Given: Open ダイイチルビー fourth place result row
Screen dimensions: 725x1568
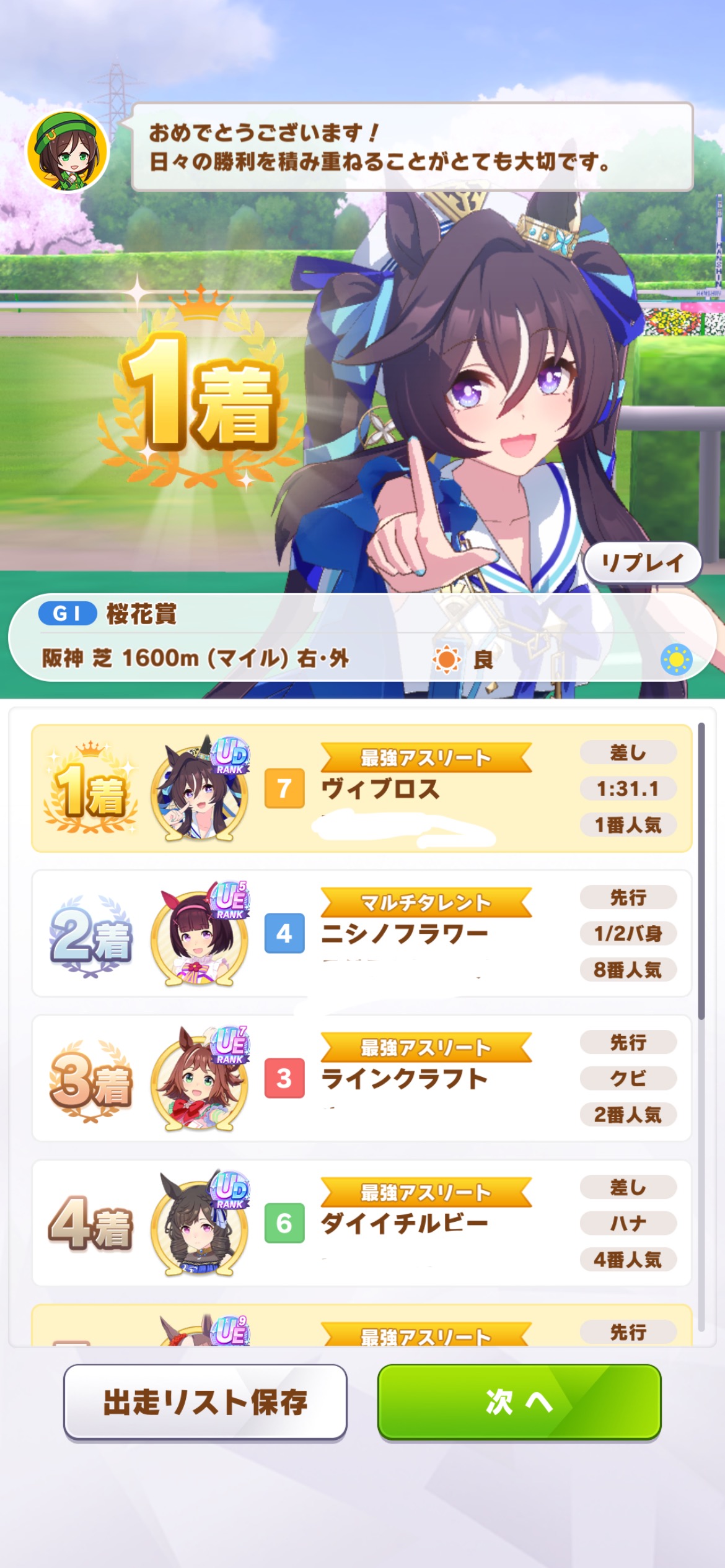Looking at the screenshot, I should click(361, 1223).
